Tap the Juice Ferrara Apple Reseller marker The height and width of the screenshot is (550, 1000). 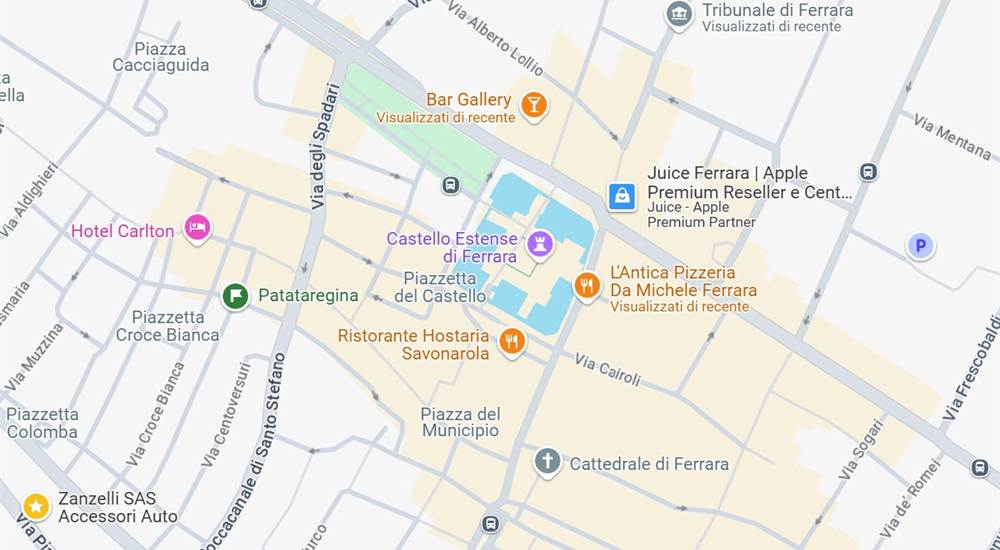(622, 196)
